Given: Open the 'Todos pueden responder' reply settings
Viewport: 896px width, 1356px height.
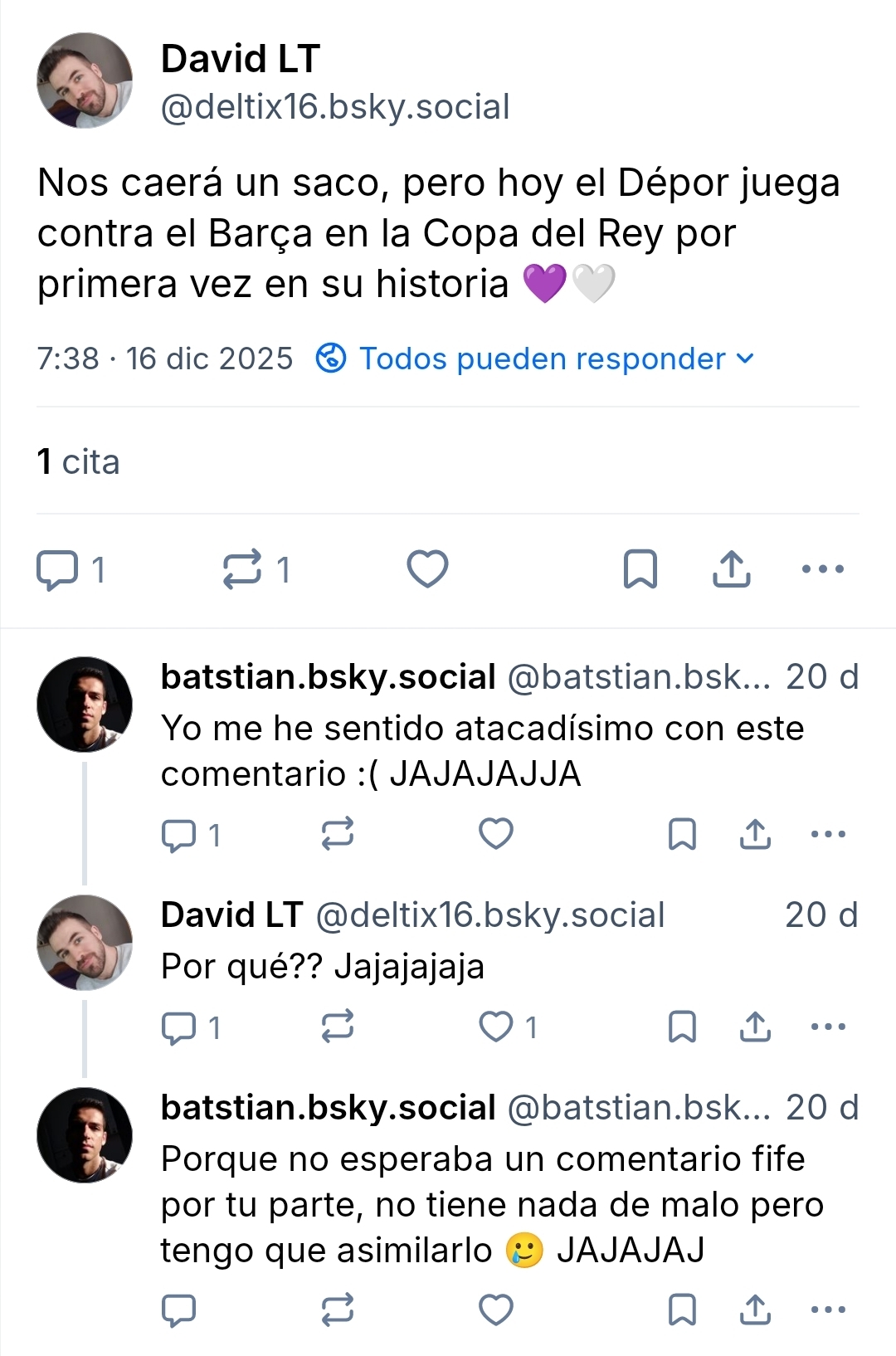Looking at the screenshot, I should pyautogui.click(x=536, y=359).
